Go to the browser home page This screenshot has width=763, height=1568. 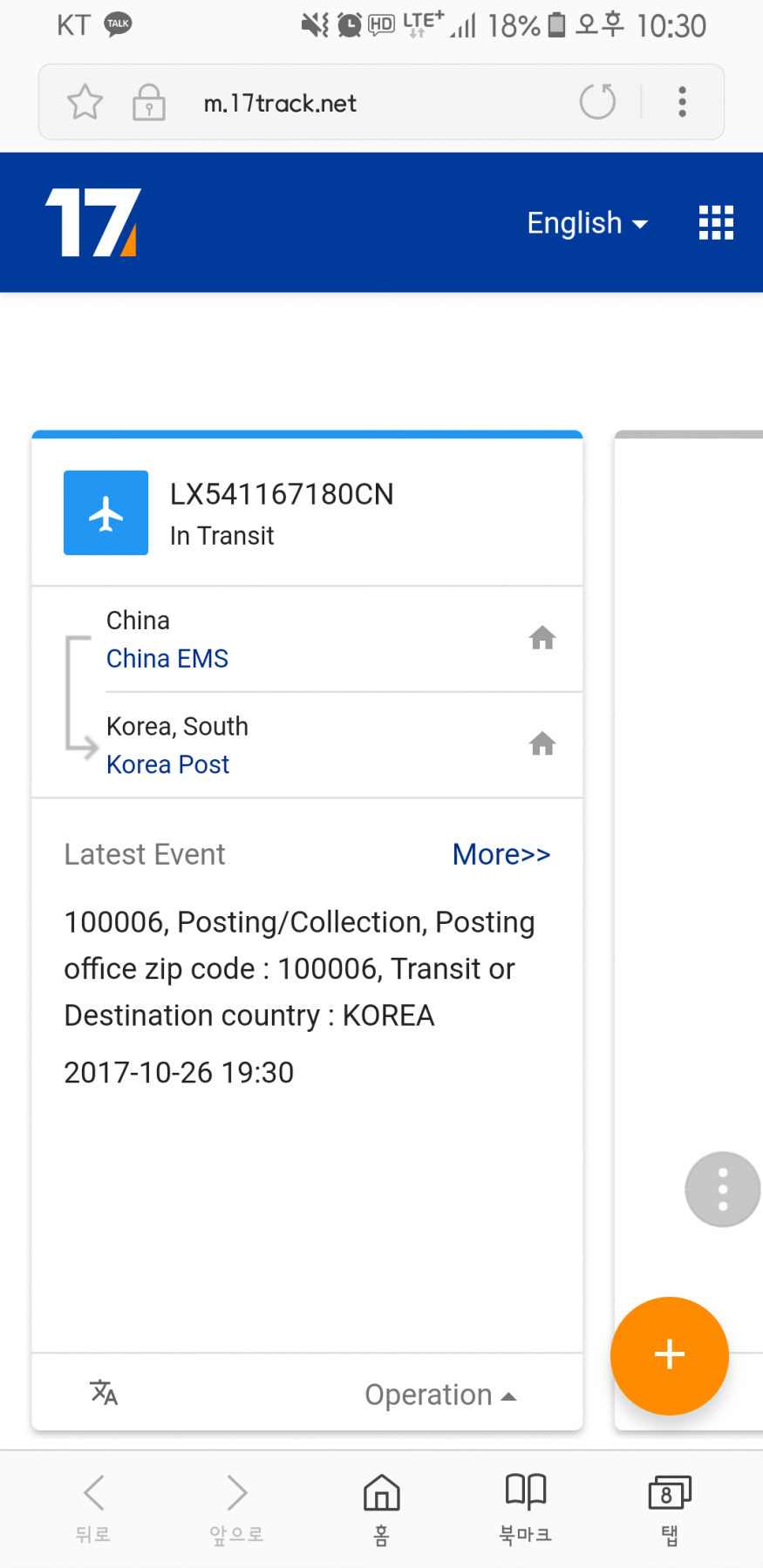(x=381, y=1508)
